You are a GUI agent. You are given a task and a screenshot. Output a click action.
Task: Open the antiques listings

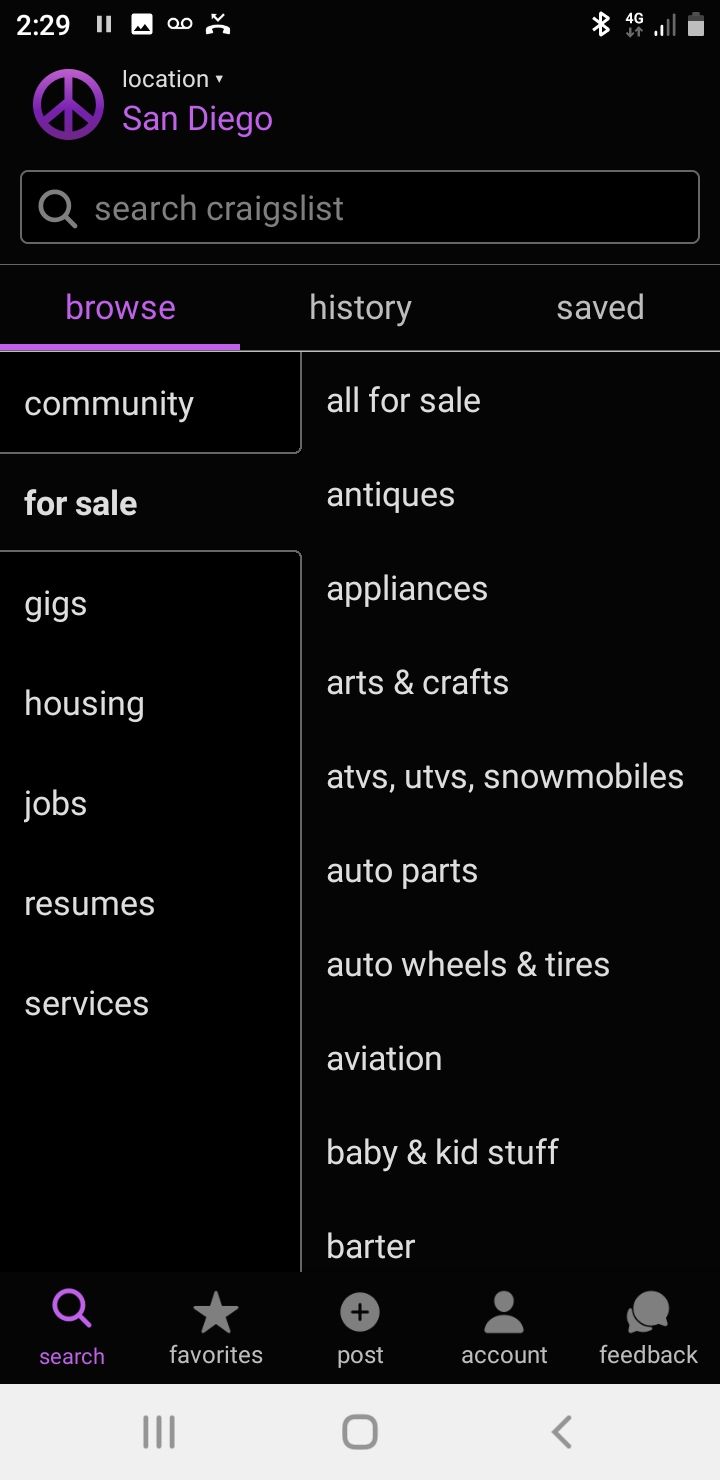[390, 493]
